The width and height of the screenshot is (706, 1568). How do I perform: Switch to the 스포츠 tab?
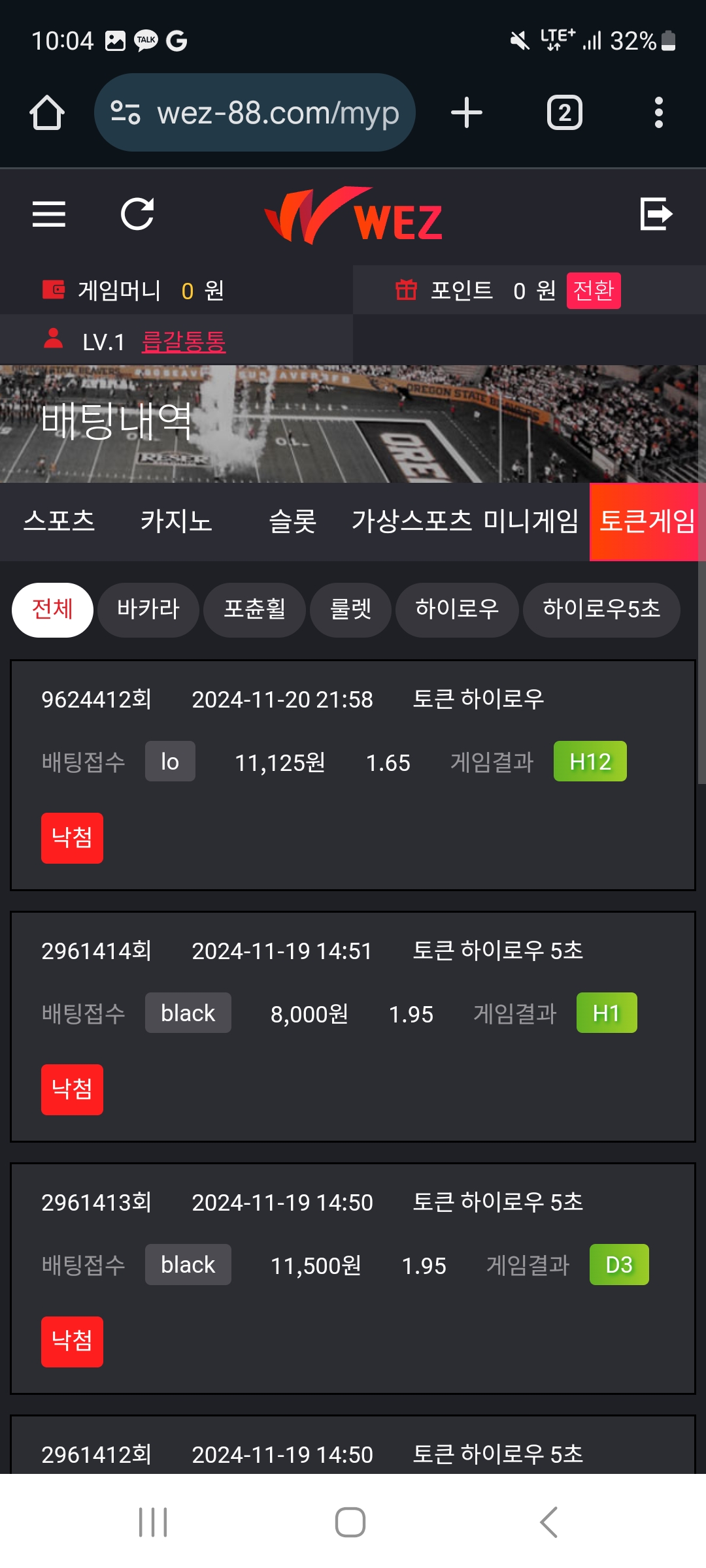tap(59, 521)
